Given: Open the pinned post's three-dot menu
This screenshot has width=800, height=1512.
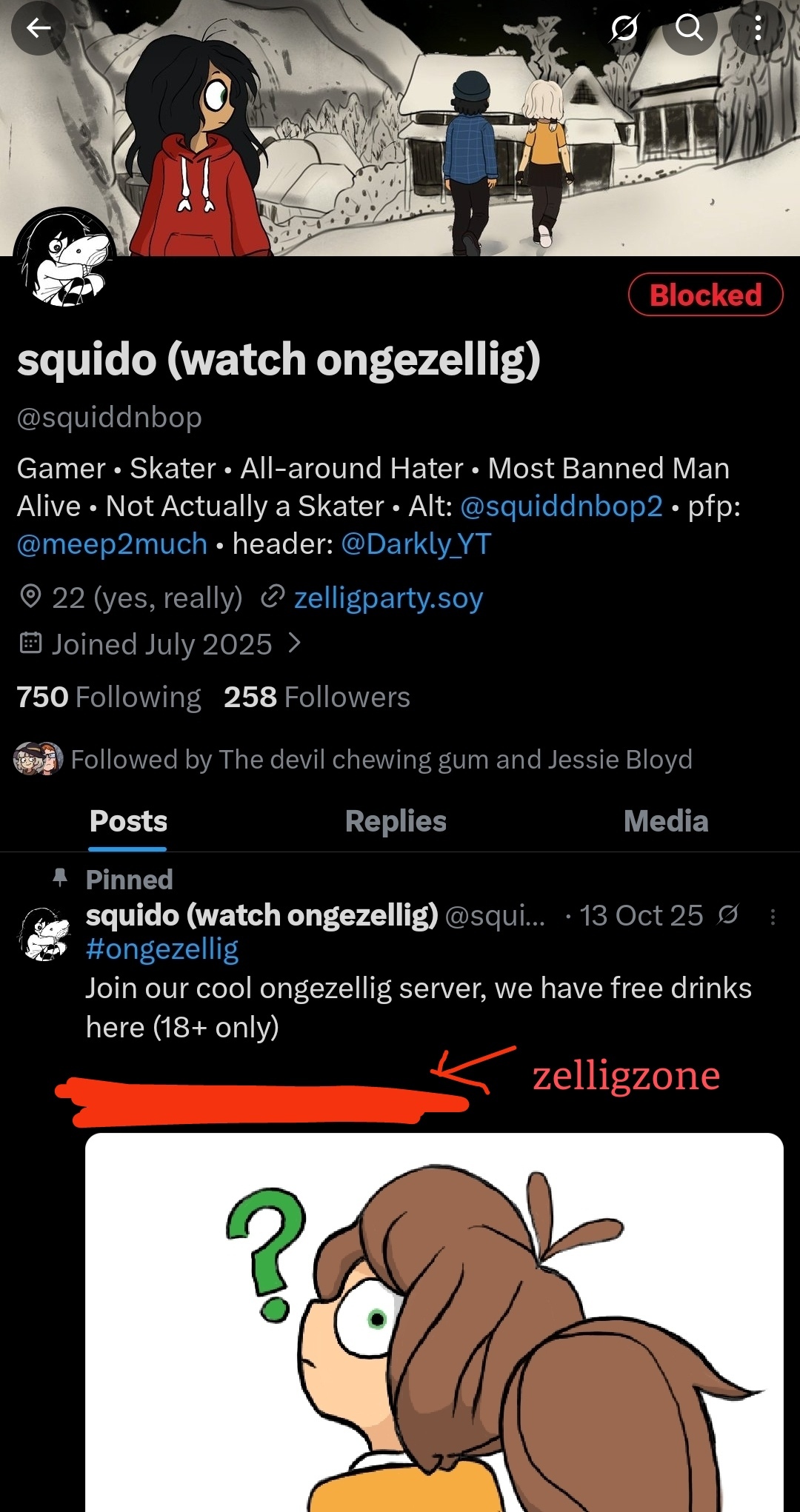Looking at the screenshot, I should click(x=773, y=917).
